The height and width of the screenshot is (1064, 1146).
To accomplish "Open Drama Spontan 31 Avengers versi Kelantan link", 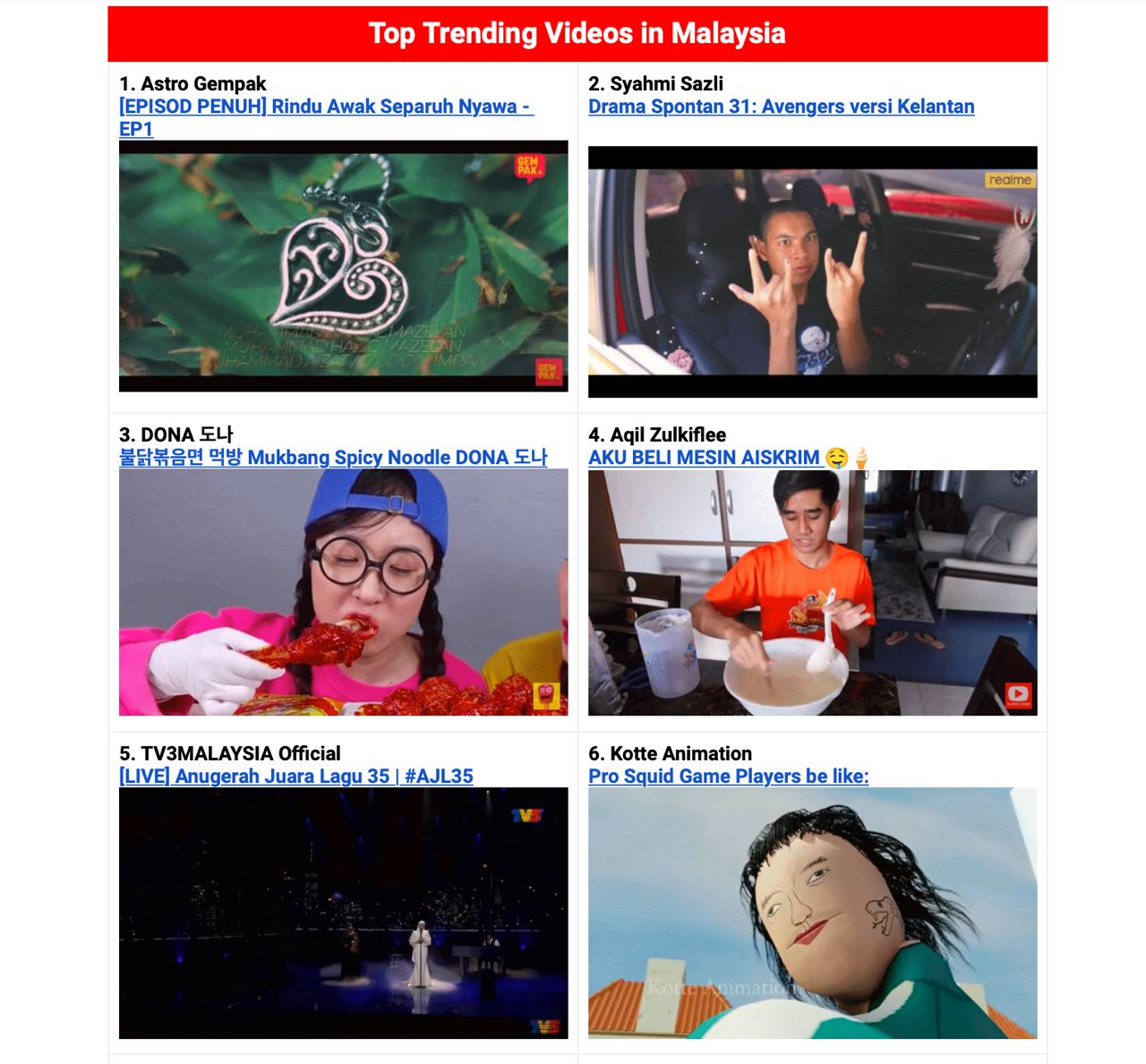I will click(781, 107).
